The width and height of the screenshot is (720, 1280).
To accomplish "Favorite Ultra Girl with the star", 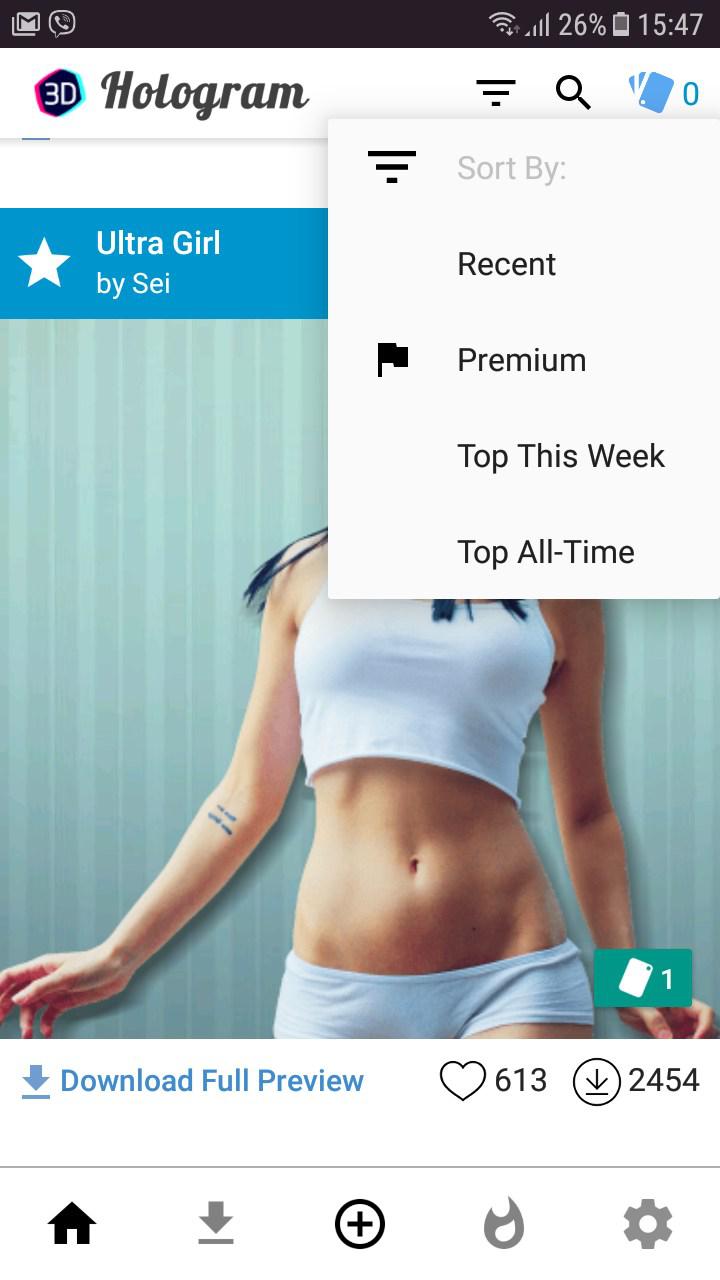I will pos(45,263).
